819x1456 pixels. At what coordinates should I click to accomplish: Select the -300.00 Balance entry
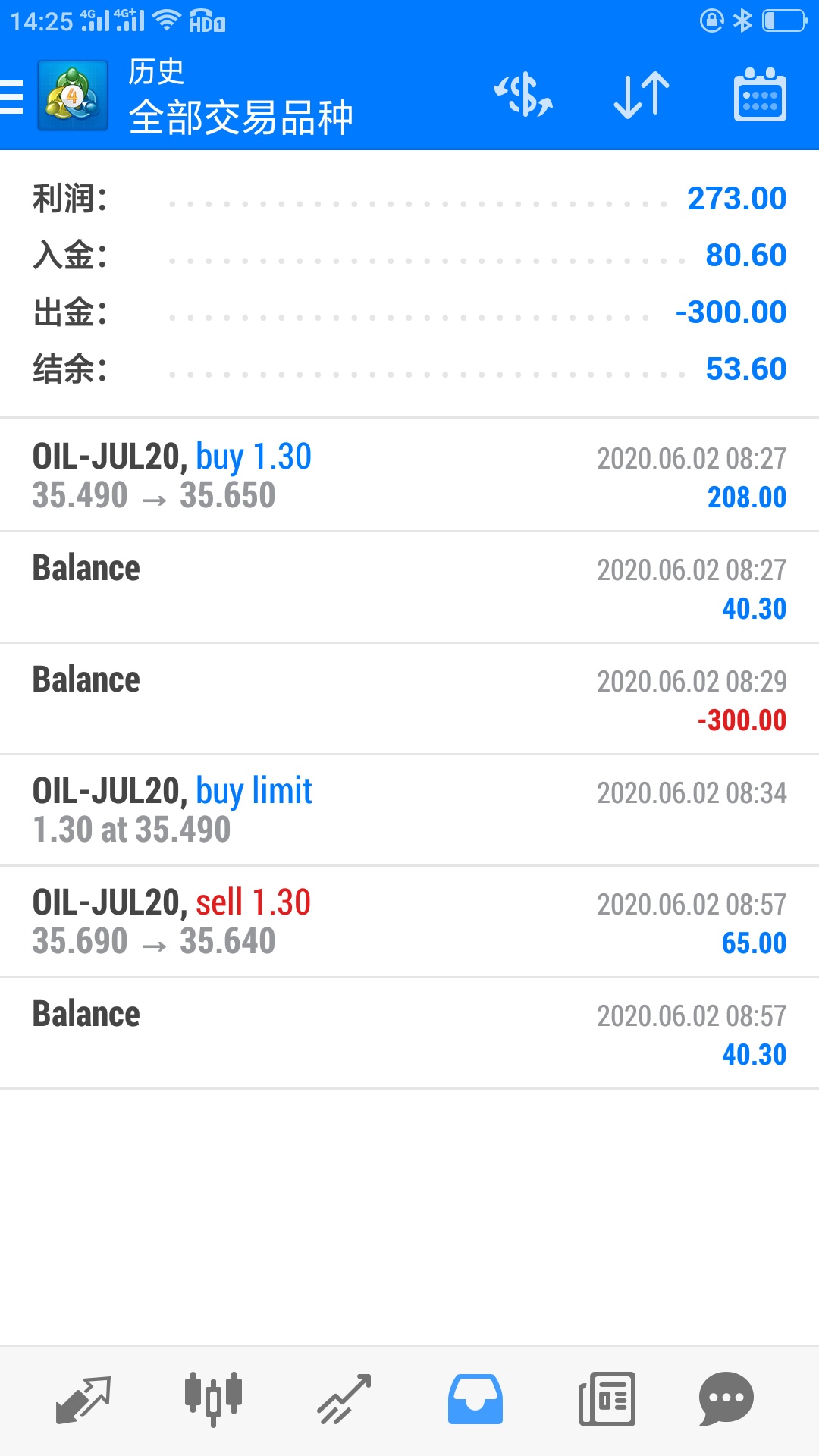[x=409, y=698]
